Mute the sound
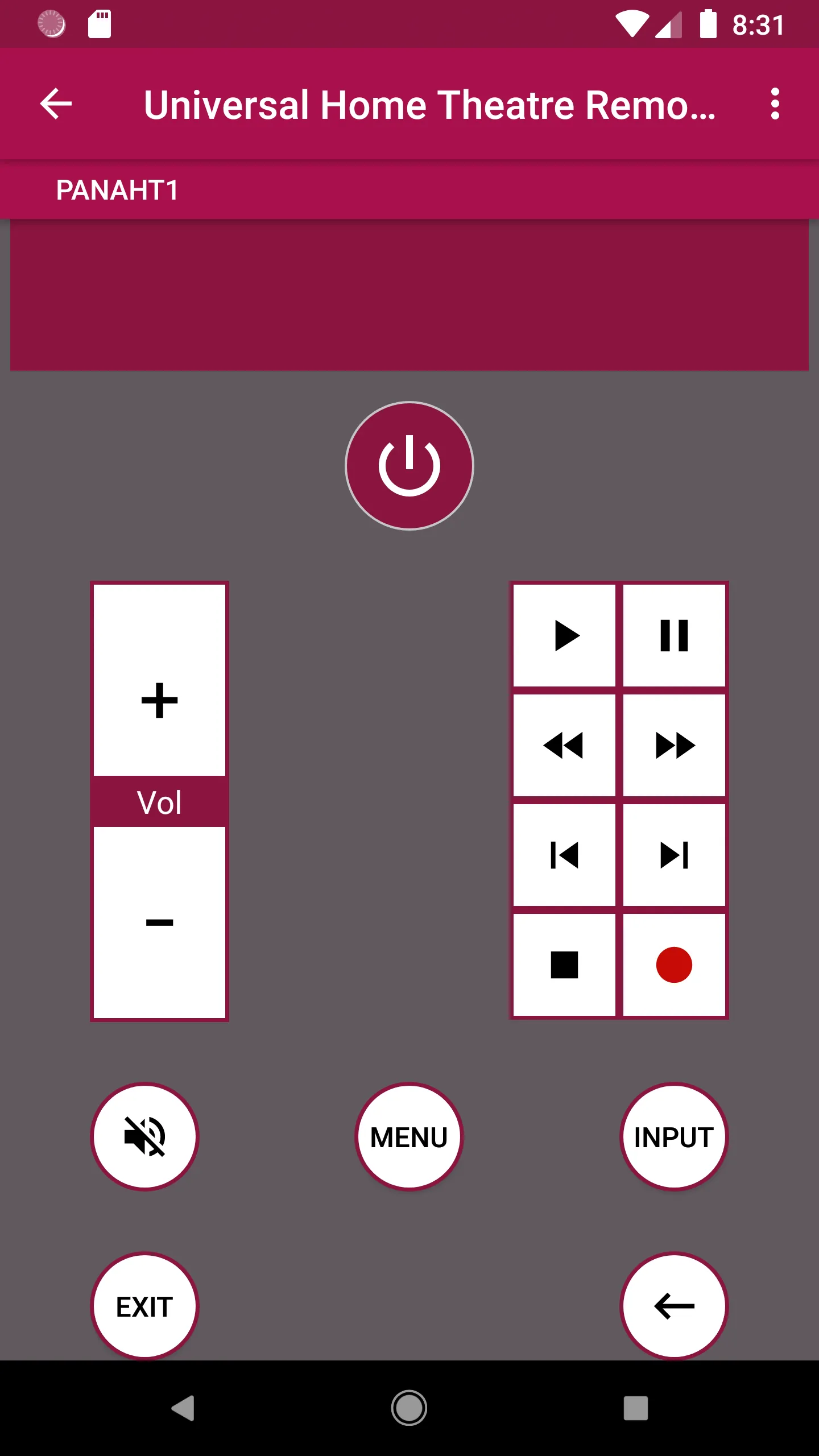This screenshot has width=819, height=1456. (145, 1137)
